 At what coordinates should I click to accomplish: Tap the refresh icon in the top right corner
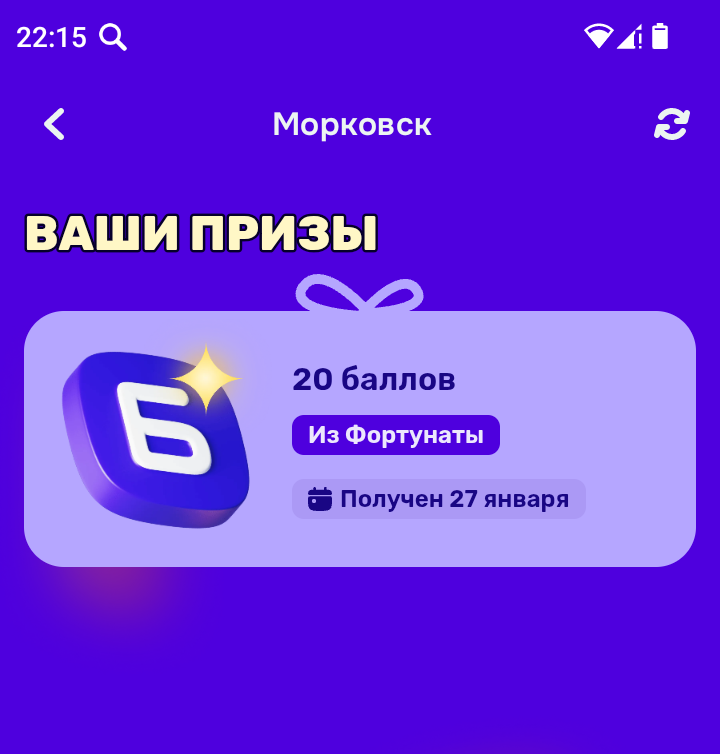coord(671,124)
